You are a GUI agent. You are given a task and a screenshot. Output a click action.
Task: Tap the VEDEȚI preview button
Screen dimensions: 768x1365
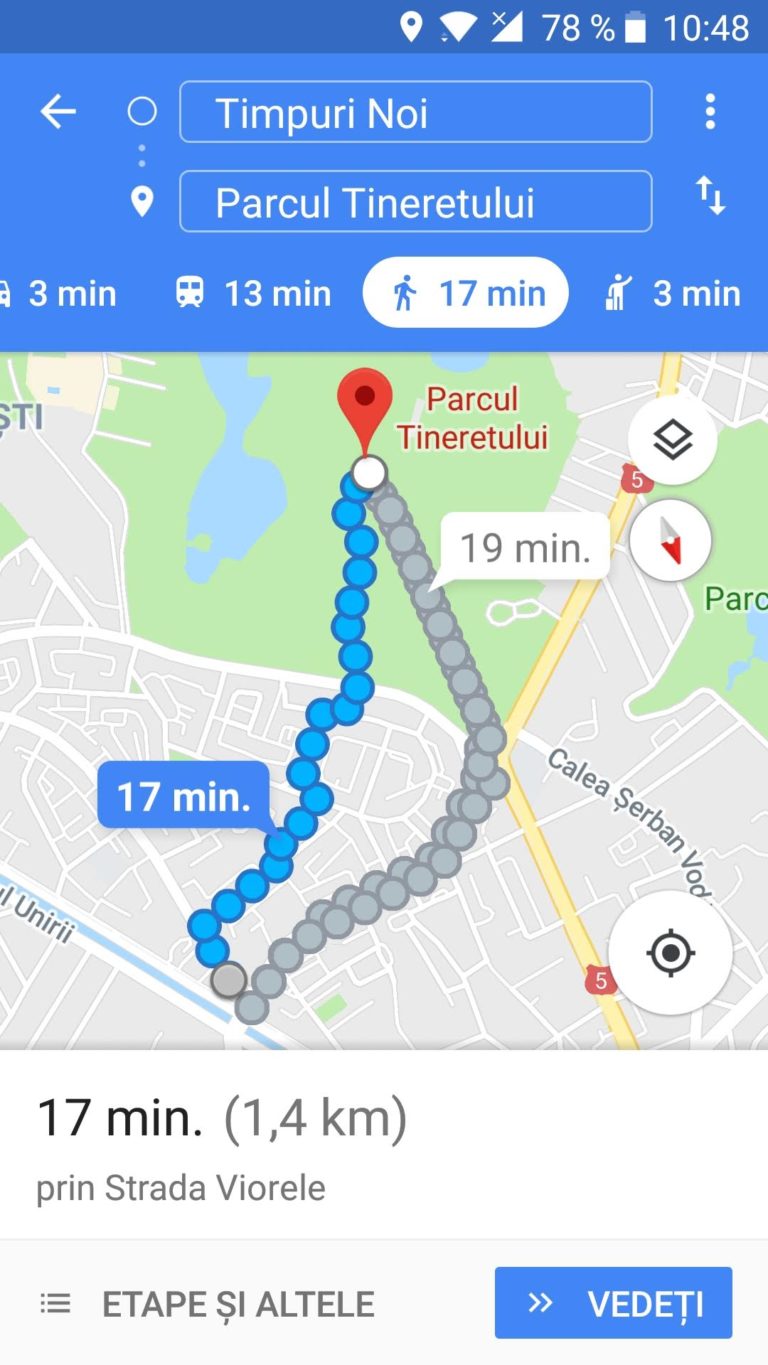[x=613, y=1303]
